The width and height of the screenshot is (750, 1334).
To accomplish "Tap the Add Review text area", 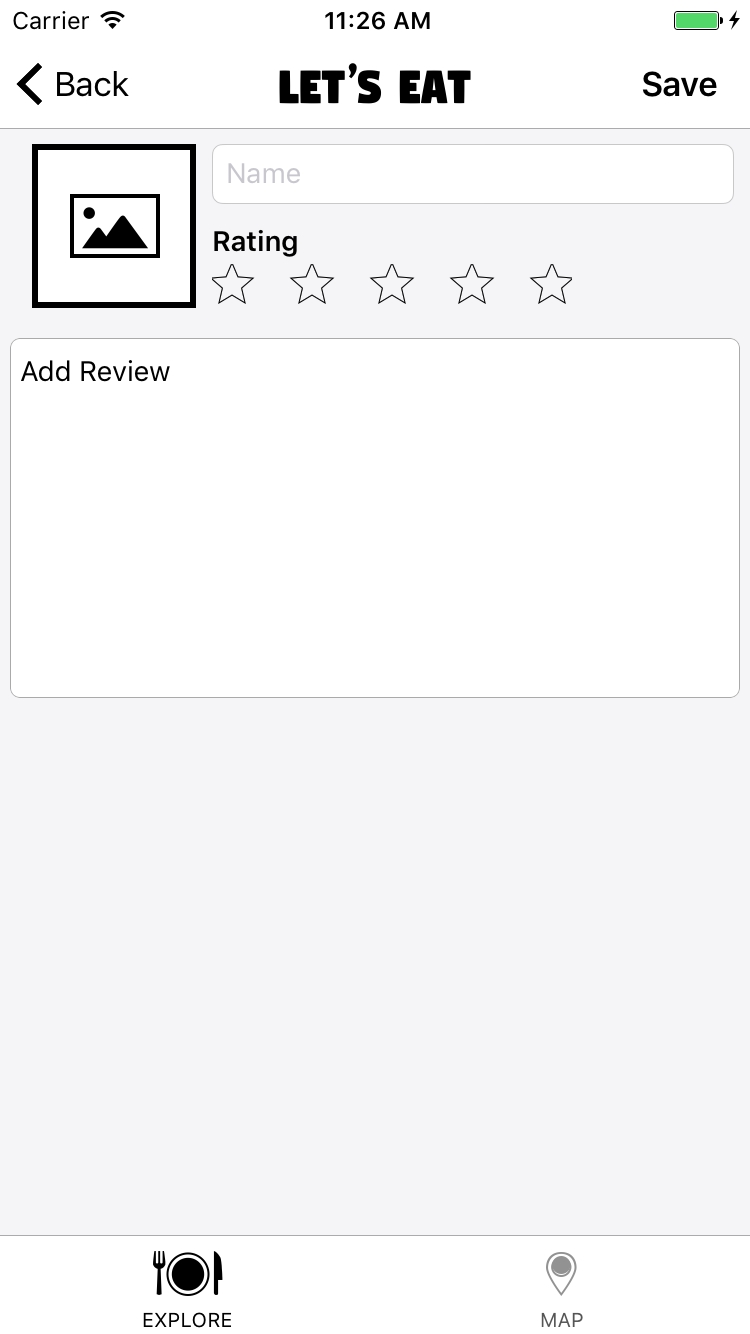I will pyautogui.click(x=375, y=518).
